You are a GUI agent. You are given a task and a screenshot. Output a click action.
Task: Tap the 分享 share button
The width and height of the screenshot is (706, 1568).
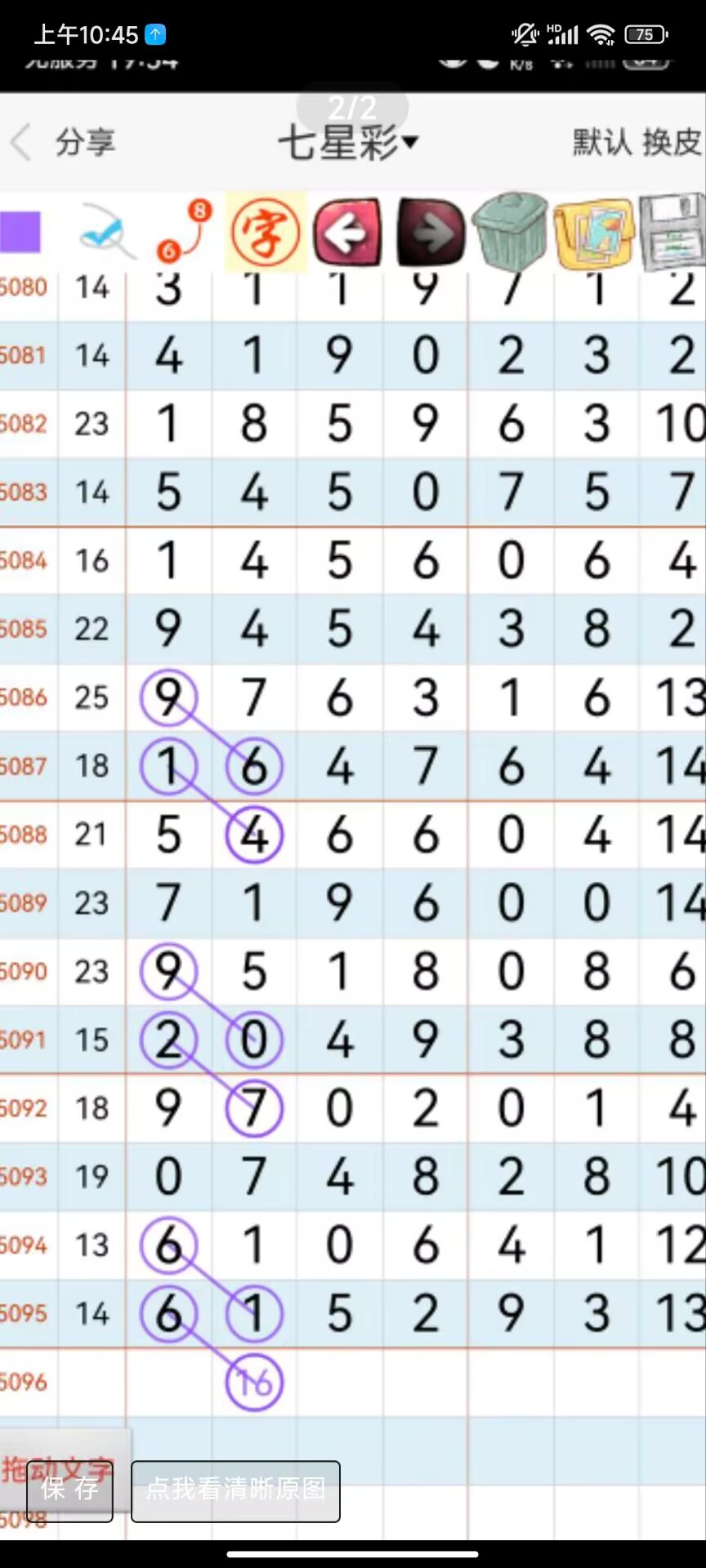pyautogui.click(x=86, y=142)
